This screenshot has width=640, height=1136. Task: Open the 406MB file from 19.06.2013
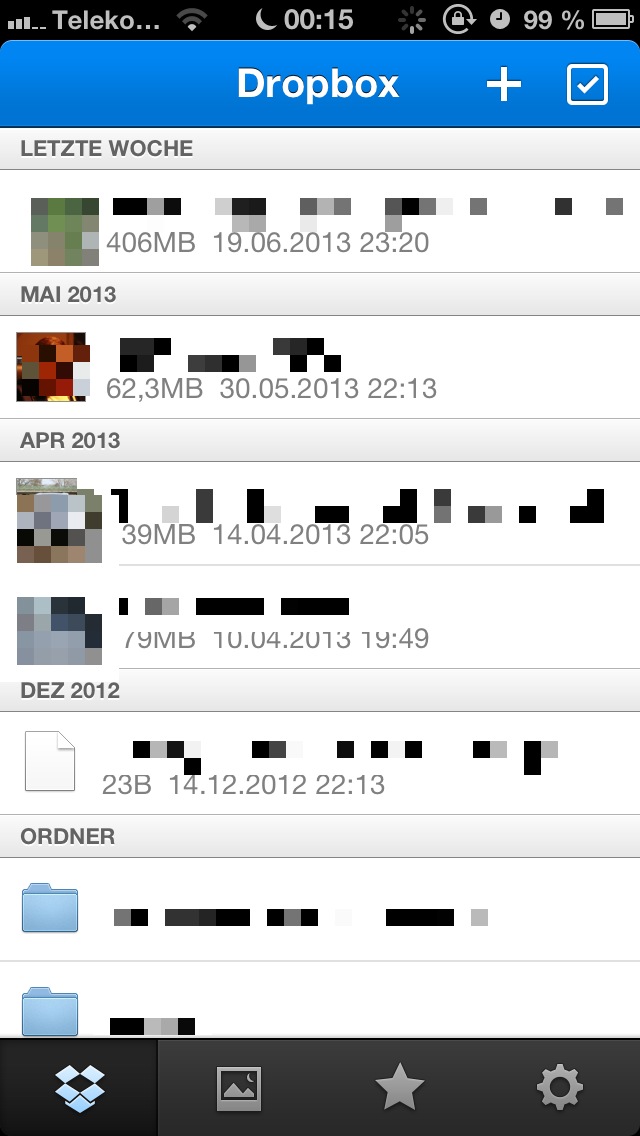pyautogui.click(x=320, y=222)
